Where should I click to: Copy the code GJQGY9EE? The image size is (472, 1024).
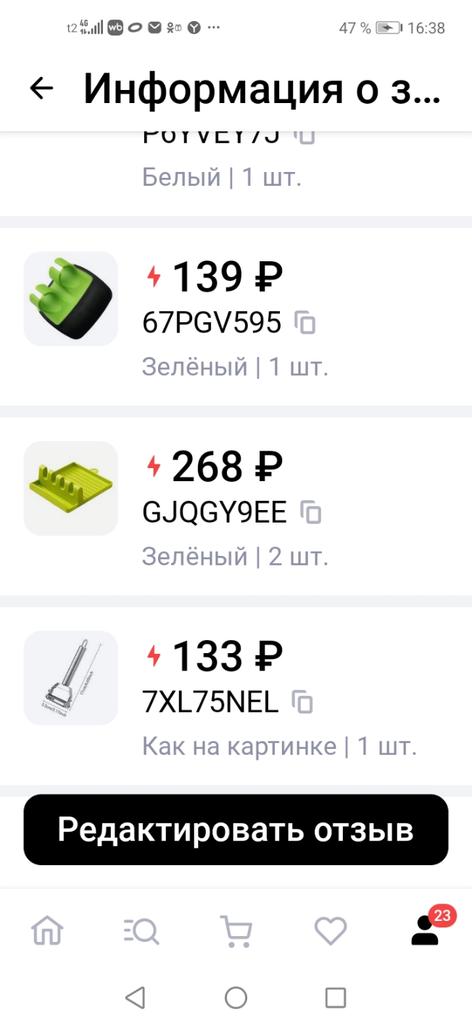311,513
